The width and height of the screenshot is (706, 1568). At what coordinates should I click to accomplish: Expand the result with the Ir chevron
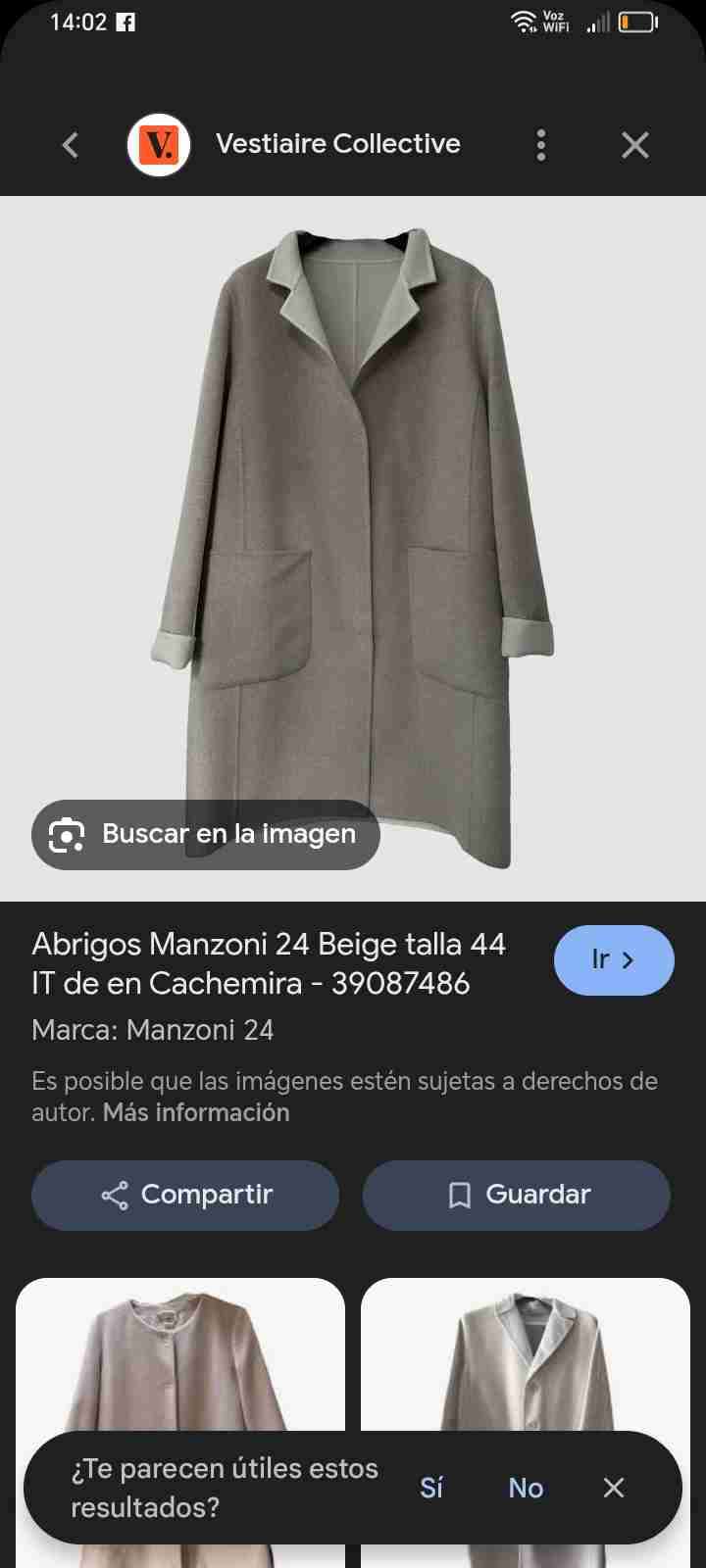pyautogui.click(x=614, y=960)
